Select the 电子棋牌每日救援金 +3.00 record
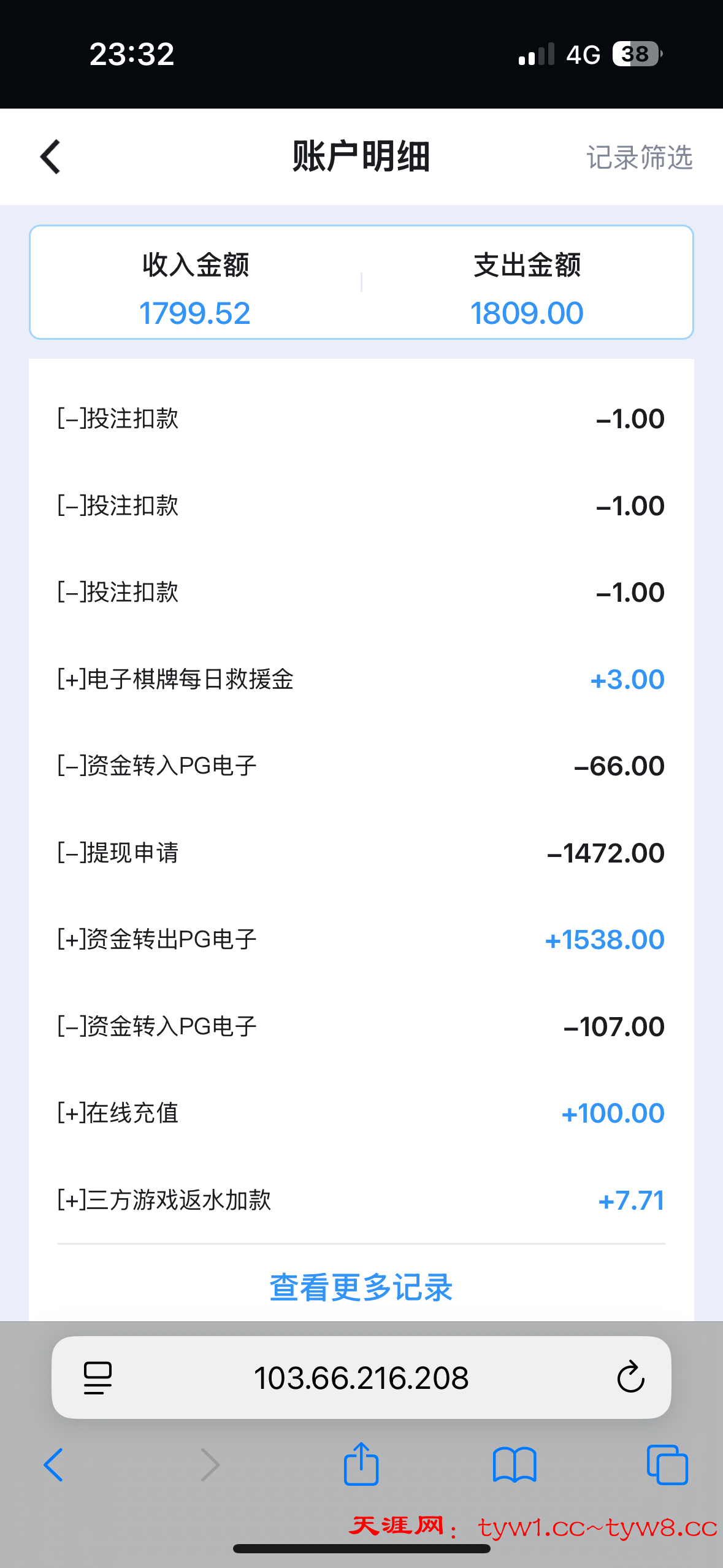This screenshot has height=1568, width=723. (x=361, y=678)
